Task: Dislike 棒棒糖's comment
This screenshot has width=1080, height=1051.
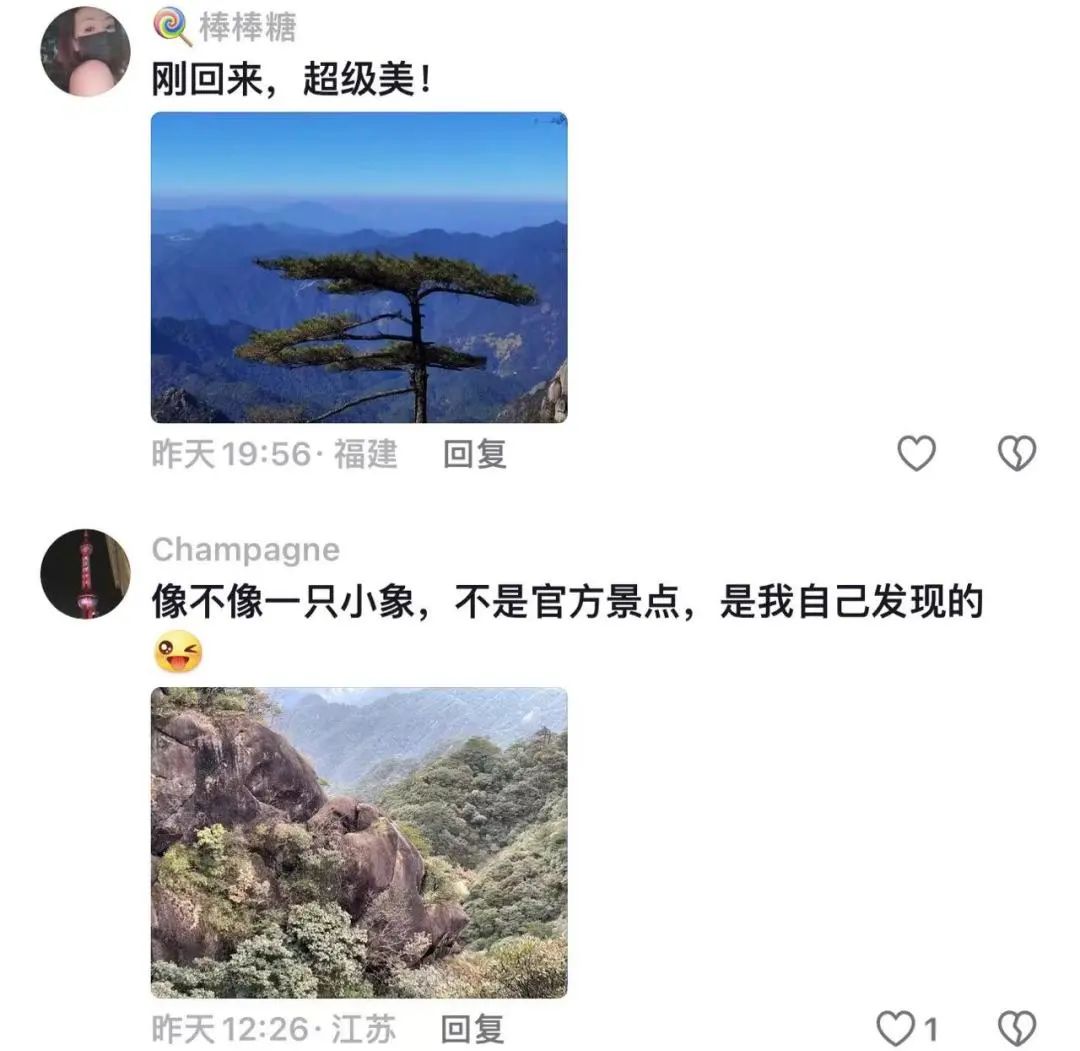Action: point(1017,455)
